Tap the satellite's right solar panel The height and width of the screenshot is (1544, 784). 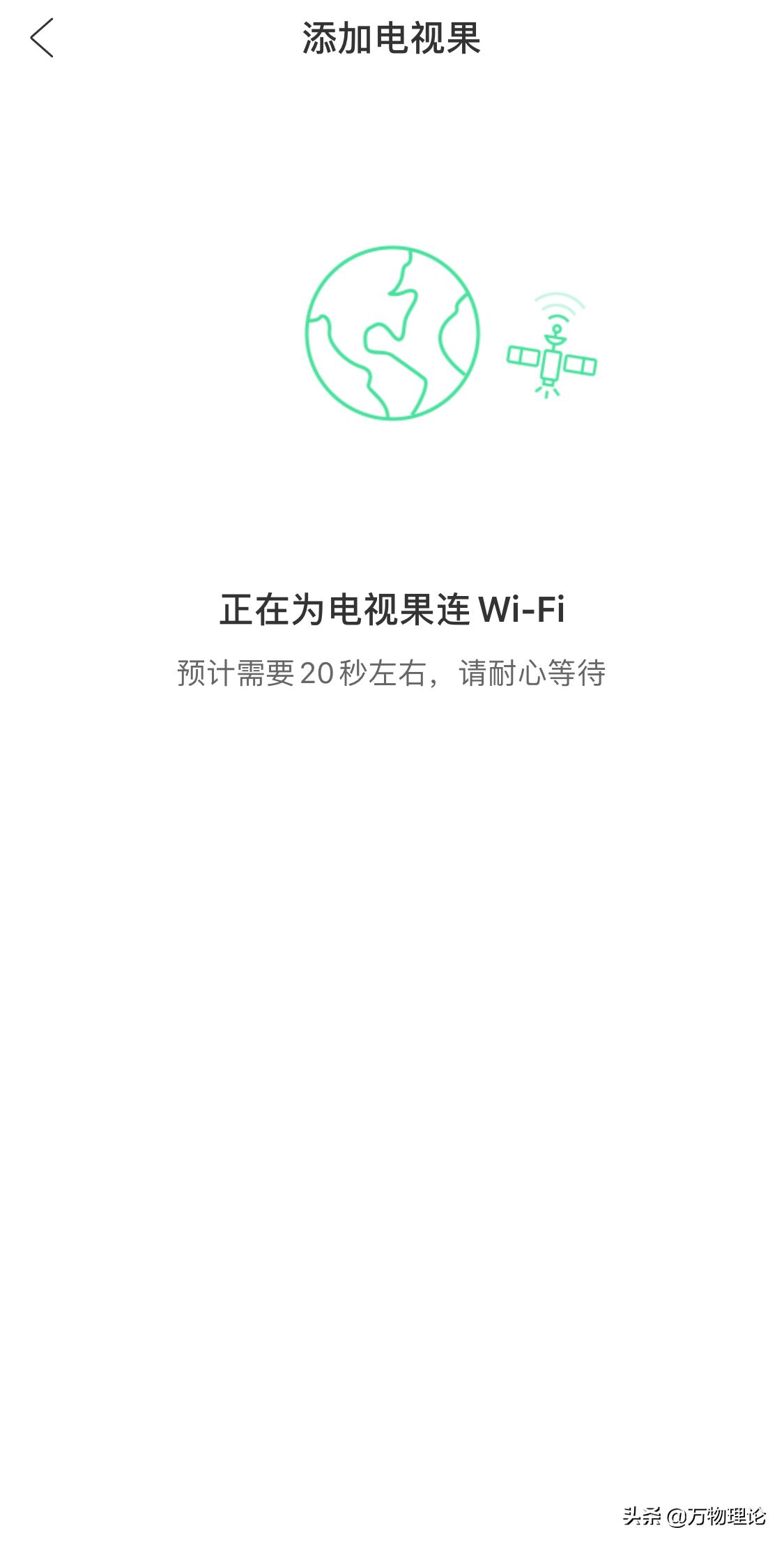click(x=582, y=363)
